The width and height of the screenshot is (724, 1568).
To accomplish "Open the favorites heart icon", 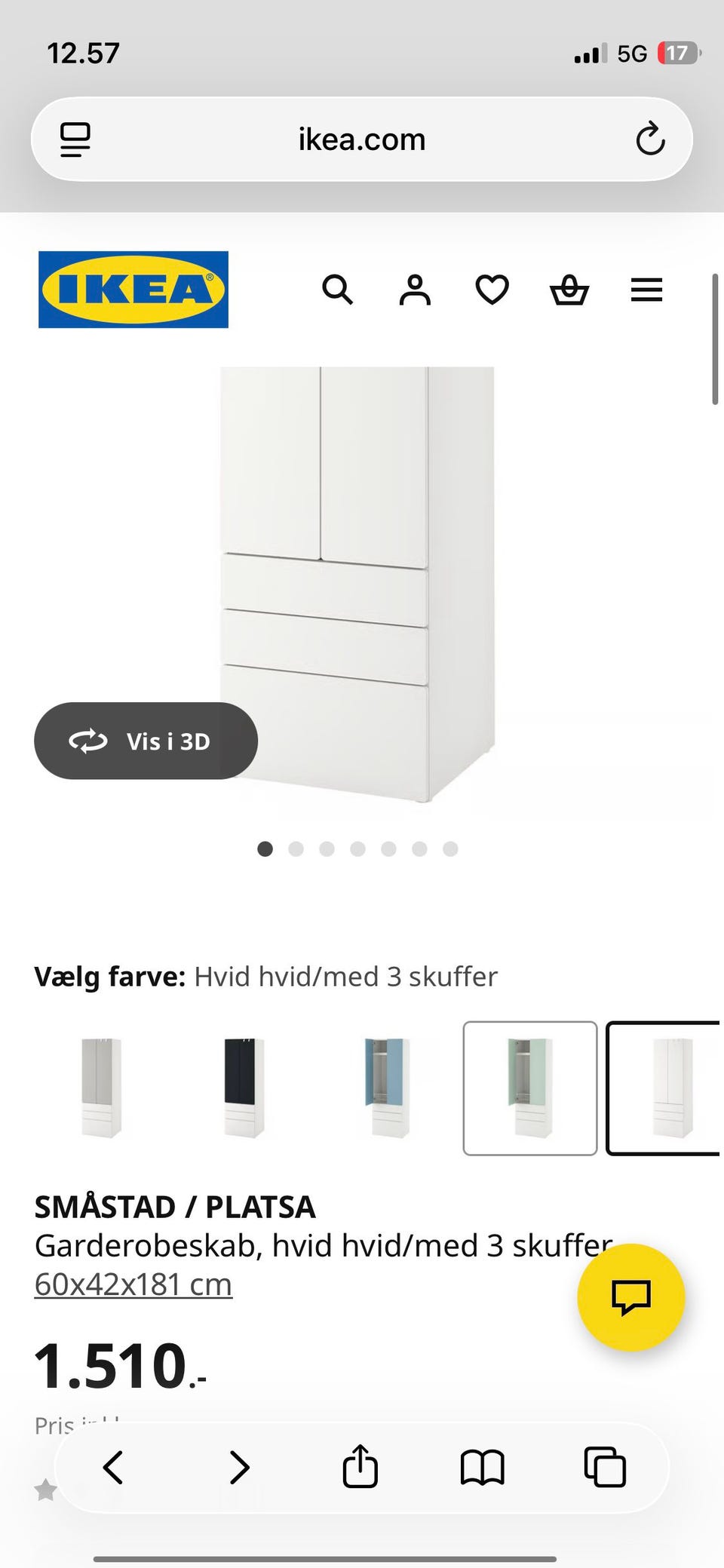I will tap(492, 290).
